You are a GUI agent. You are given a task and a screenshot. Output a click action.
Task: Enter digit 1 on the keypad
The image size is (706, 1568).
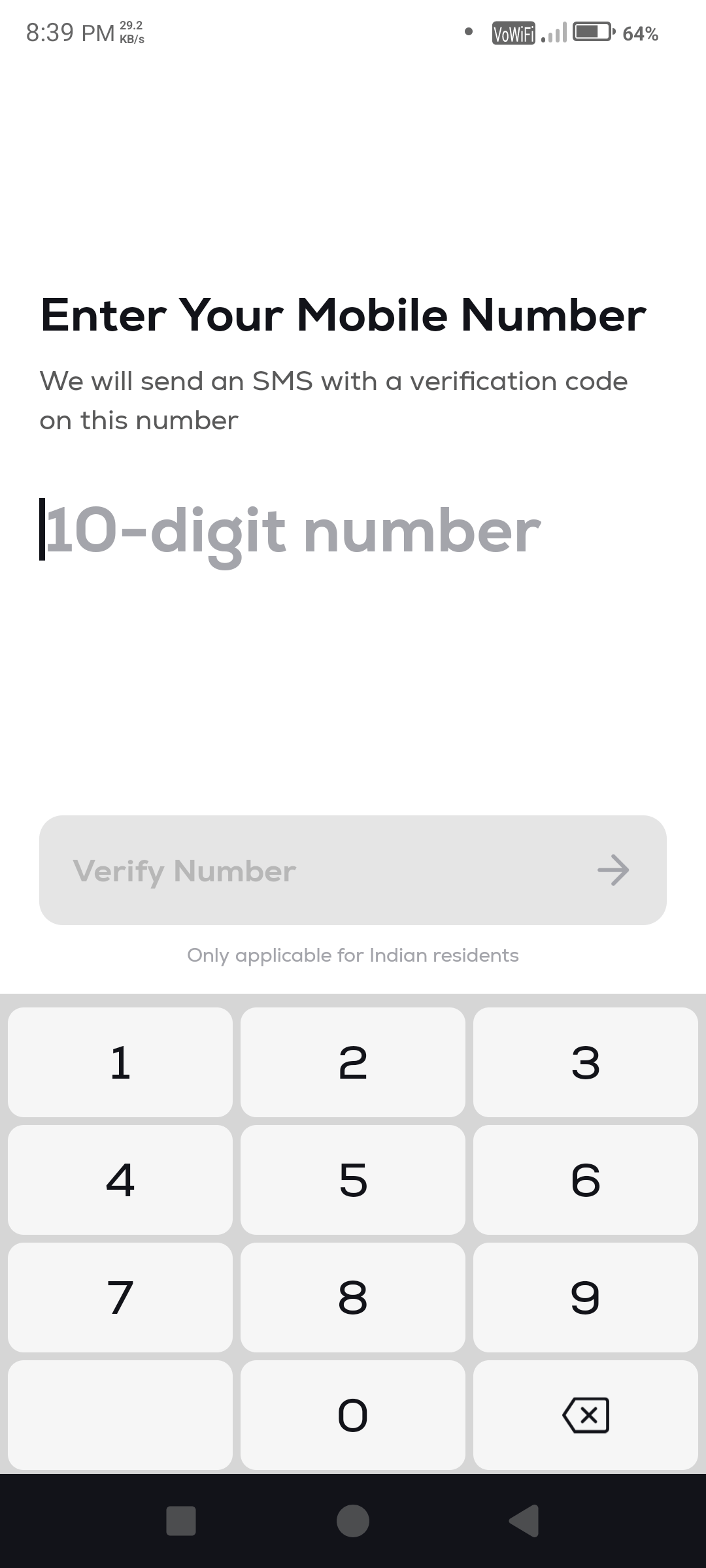[120, 1062]
